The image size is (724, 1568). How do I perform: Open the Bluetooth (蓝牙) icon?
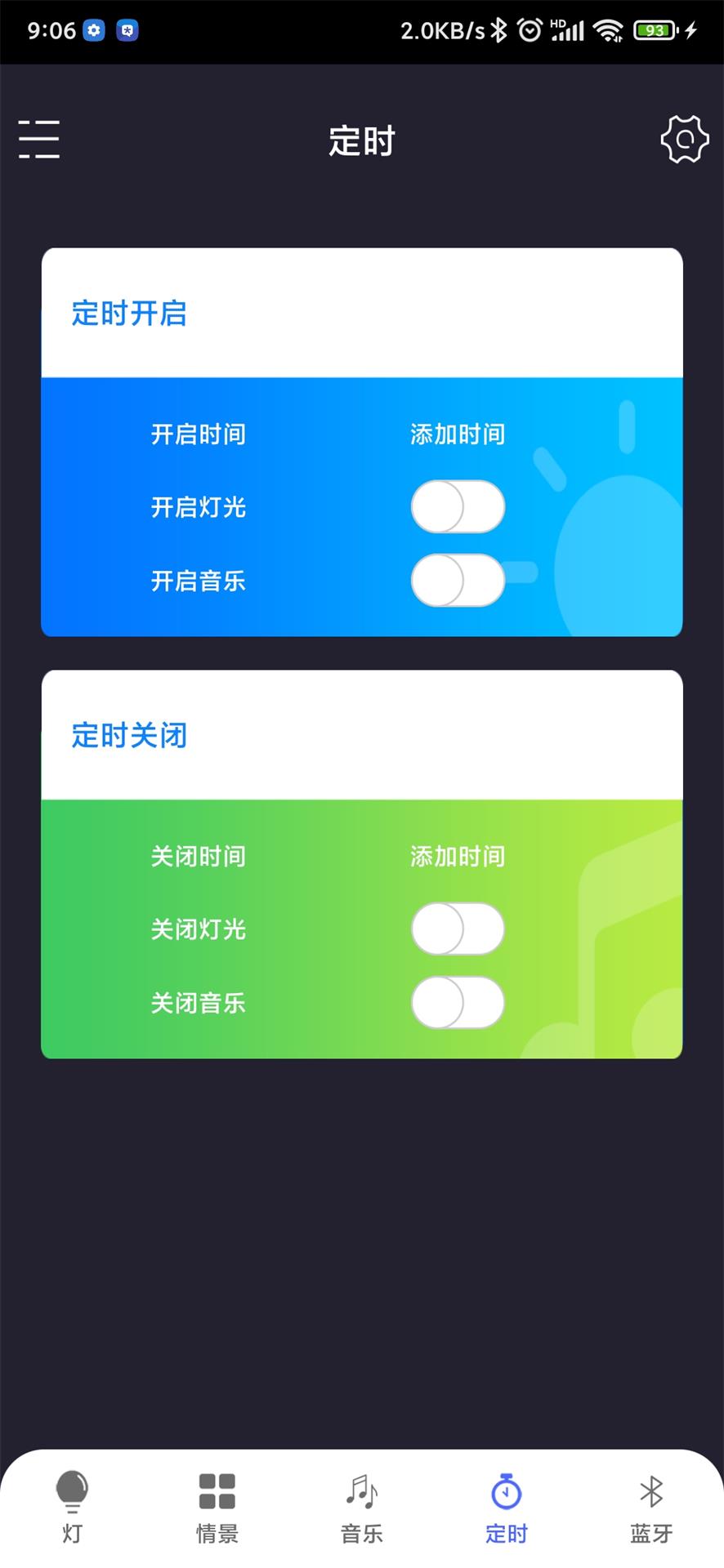[650, 1490]
